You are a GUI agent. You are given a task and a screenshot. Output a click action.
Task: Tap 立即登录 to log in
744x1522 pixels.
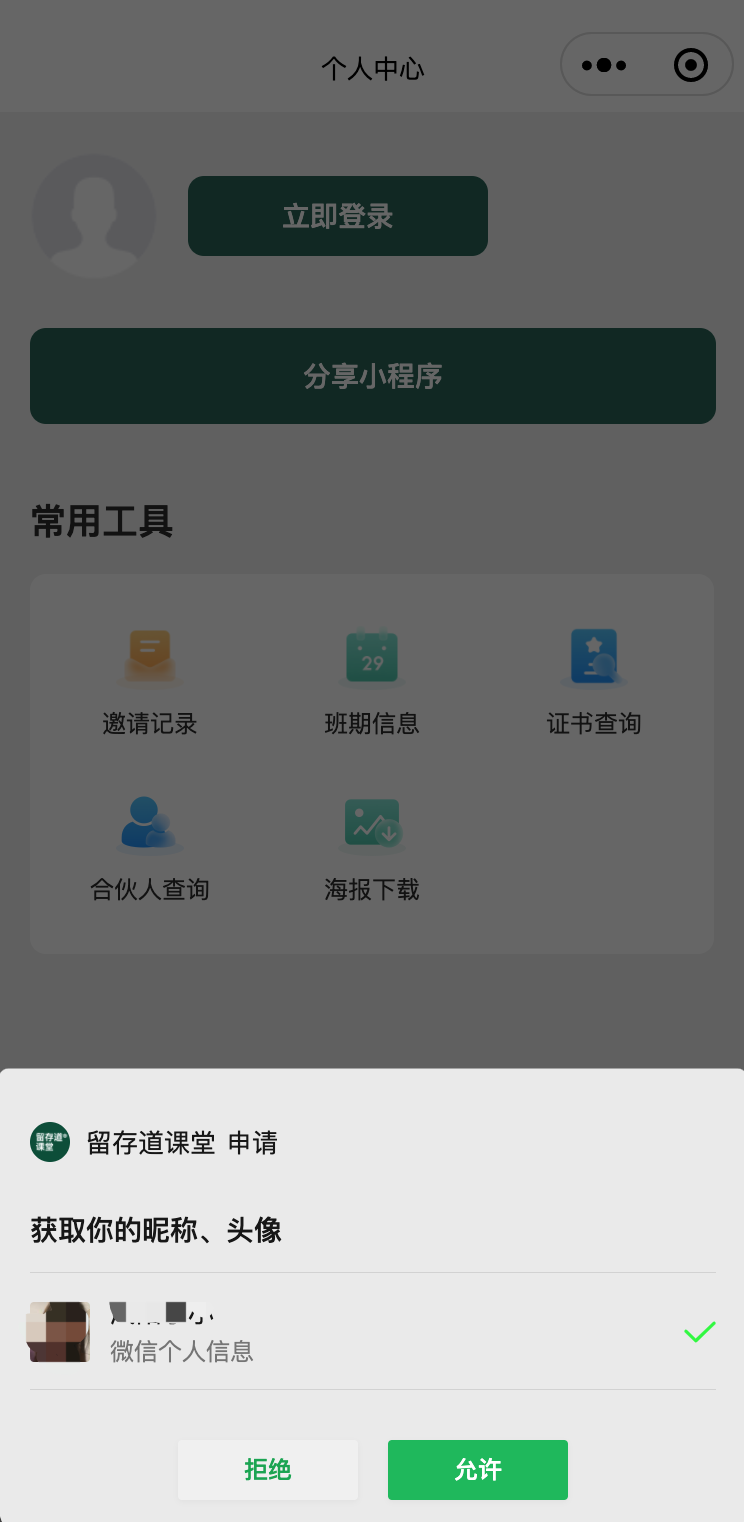337,215
